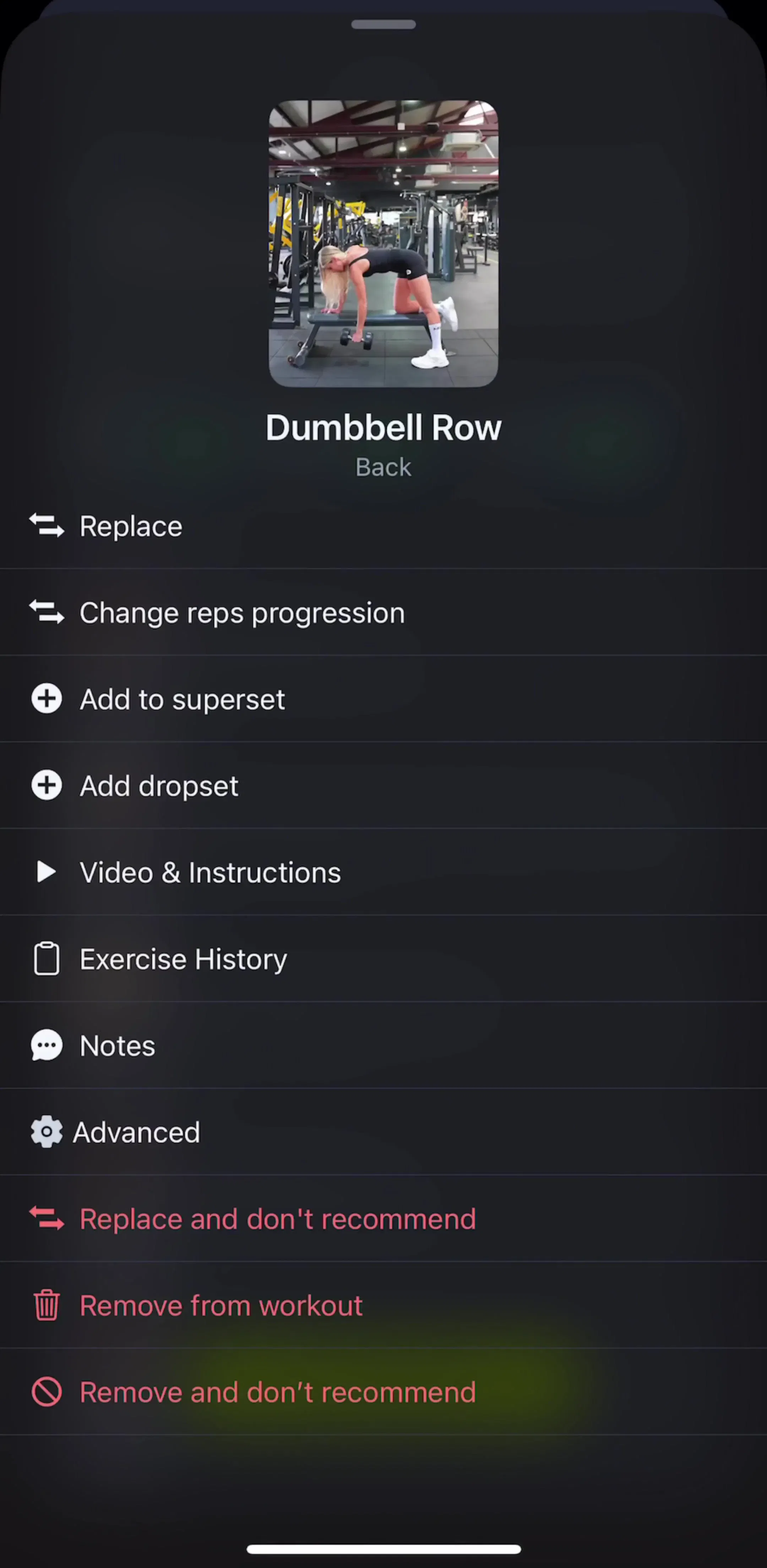Open Advanced settings
Viewport: 767px width, 1568px height.
coord(383,1132)
